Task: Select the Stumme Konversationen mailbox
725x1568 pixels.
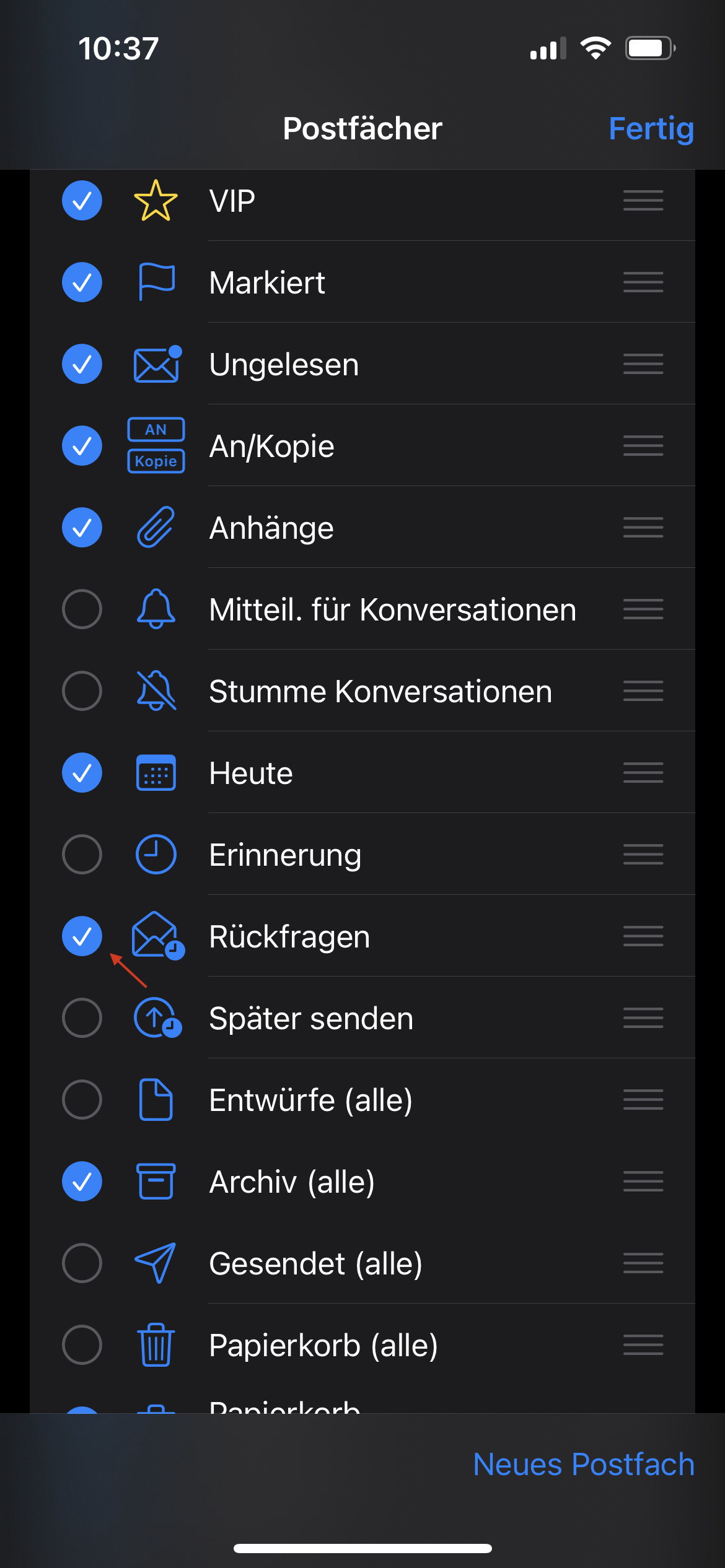Action: tap(82, 691)
